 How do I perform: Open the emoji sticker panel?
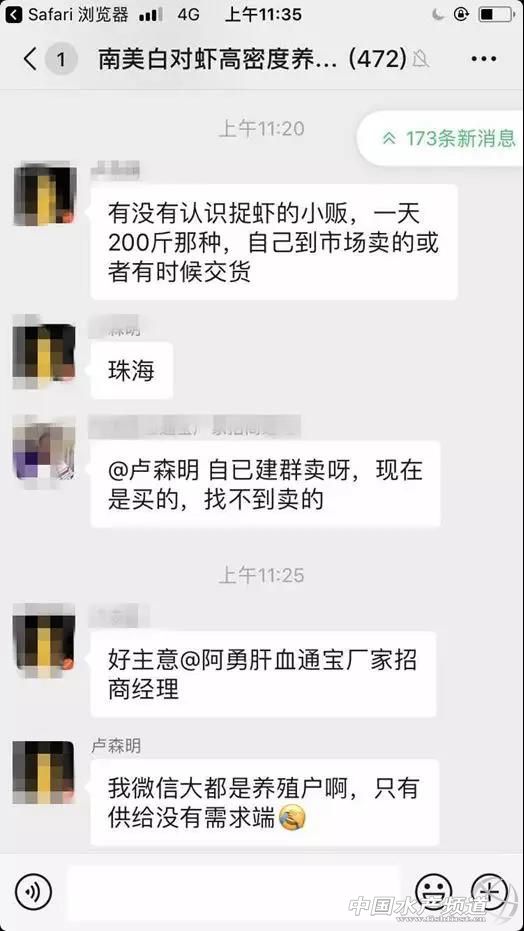click(x=434, y=892)
